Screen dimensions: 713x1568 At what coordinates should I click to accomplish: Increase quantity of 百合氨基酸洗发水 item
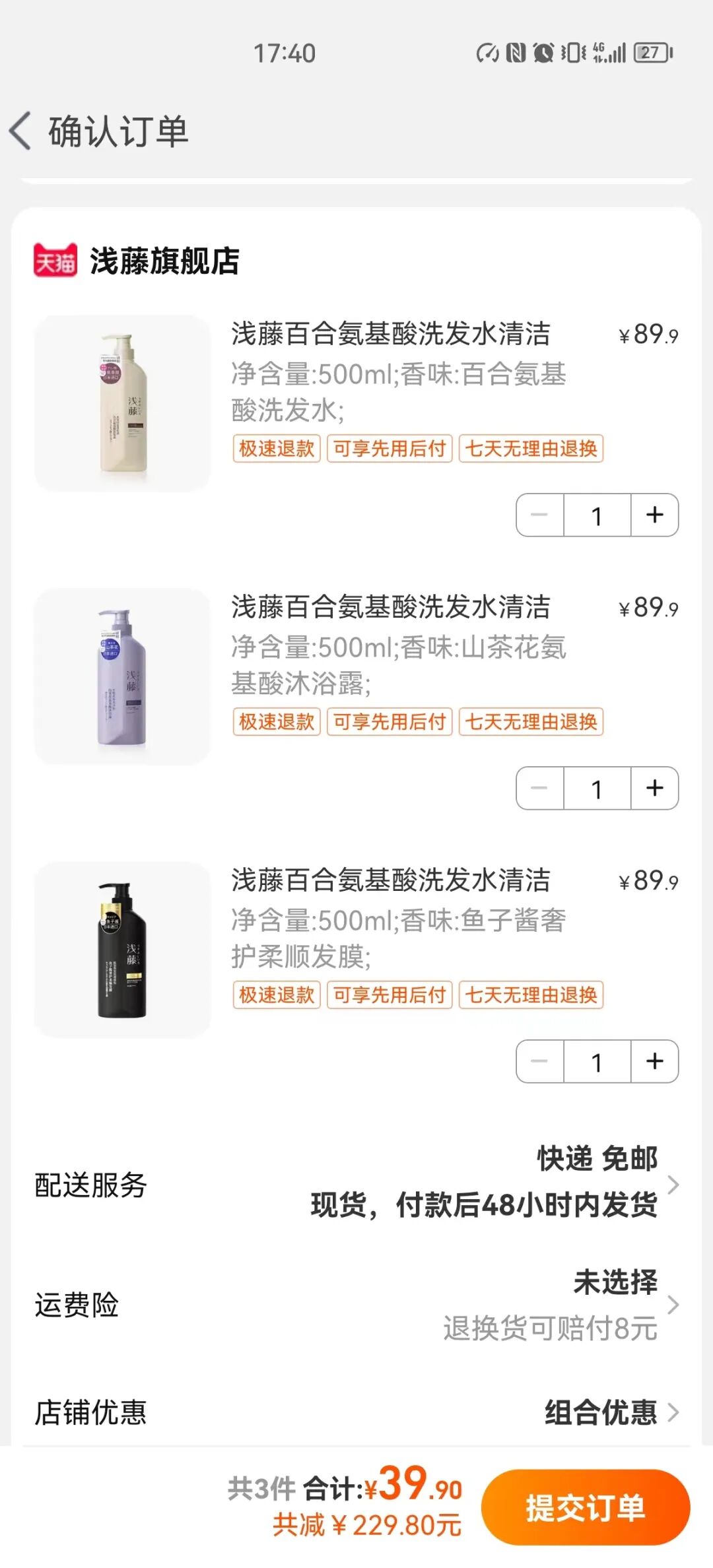click(x=654, y=515)
